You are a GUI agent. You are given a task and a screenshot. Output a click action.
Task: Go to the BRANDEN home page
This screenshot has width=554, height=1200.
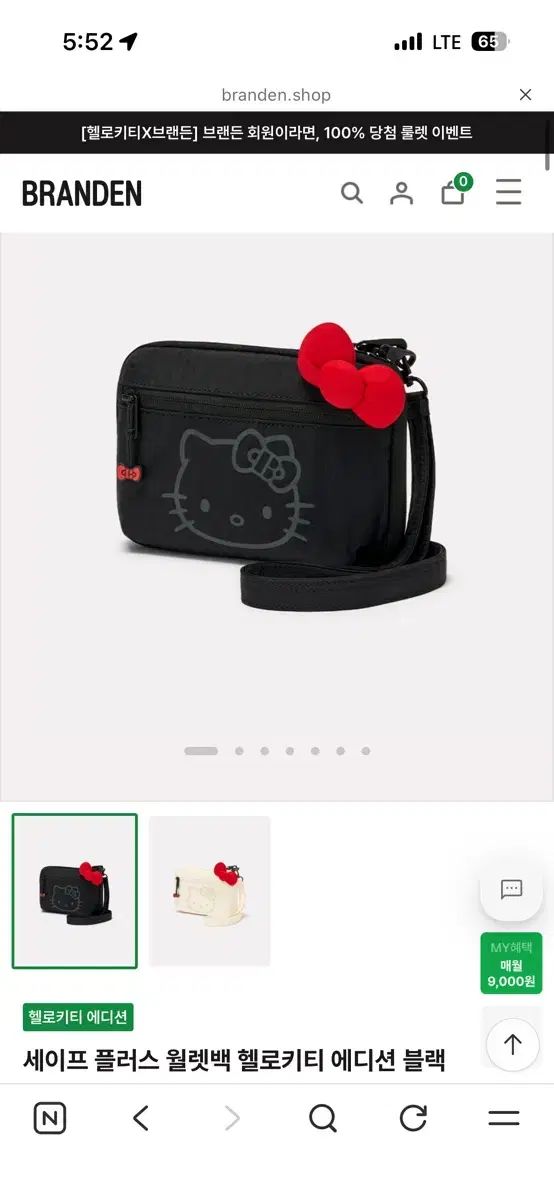(82, 193)
